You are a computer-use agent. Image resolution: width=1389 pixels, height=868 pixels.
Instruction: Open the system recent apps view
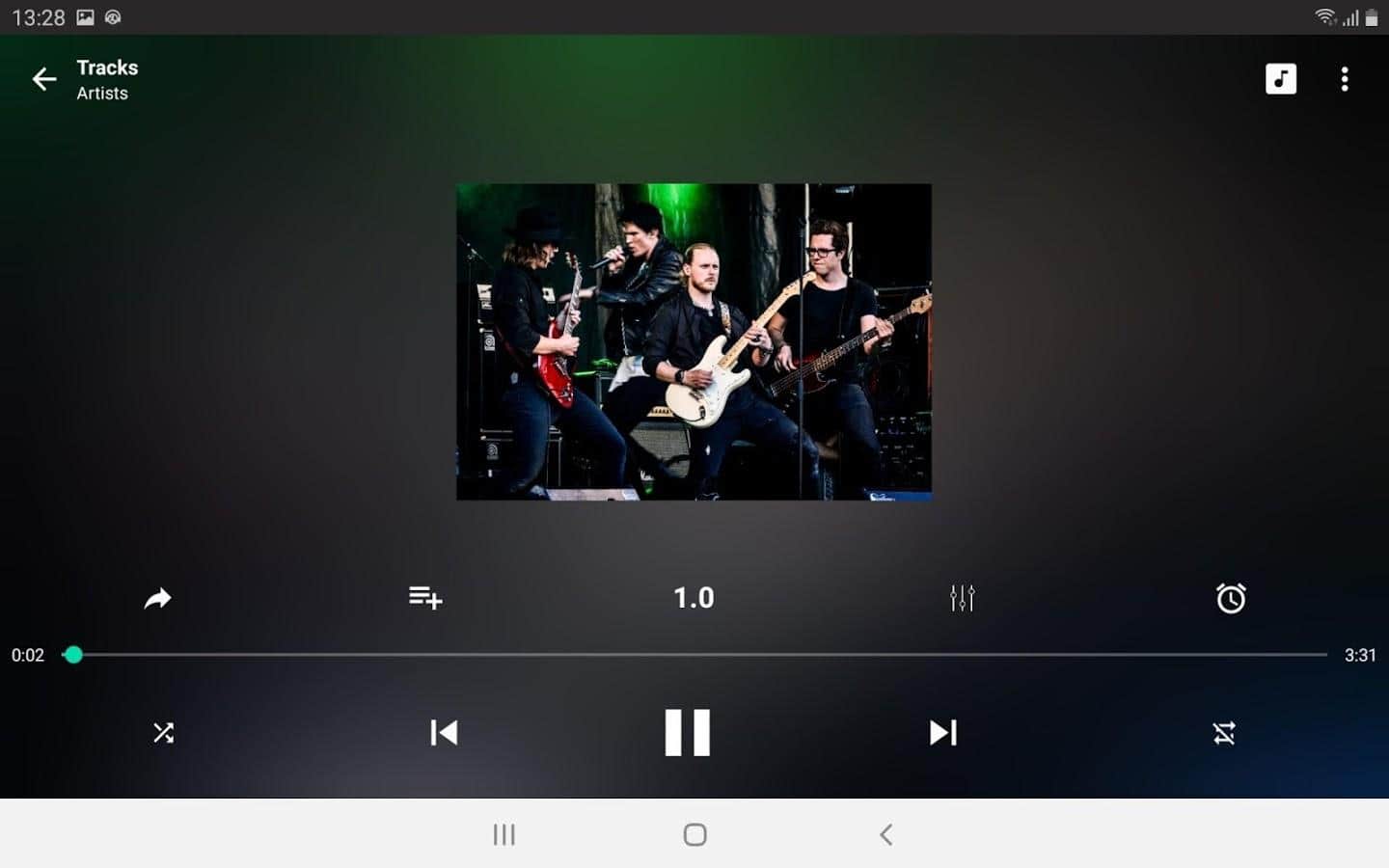coord(504,834)
